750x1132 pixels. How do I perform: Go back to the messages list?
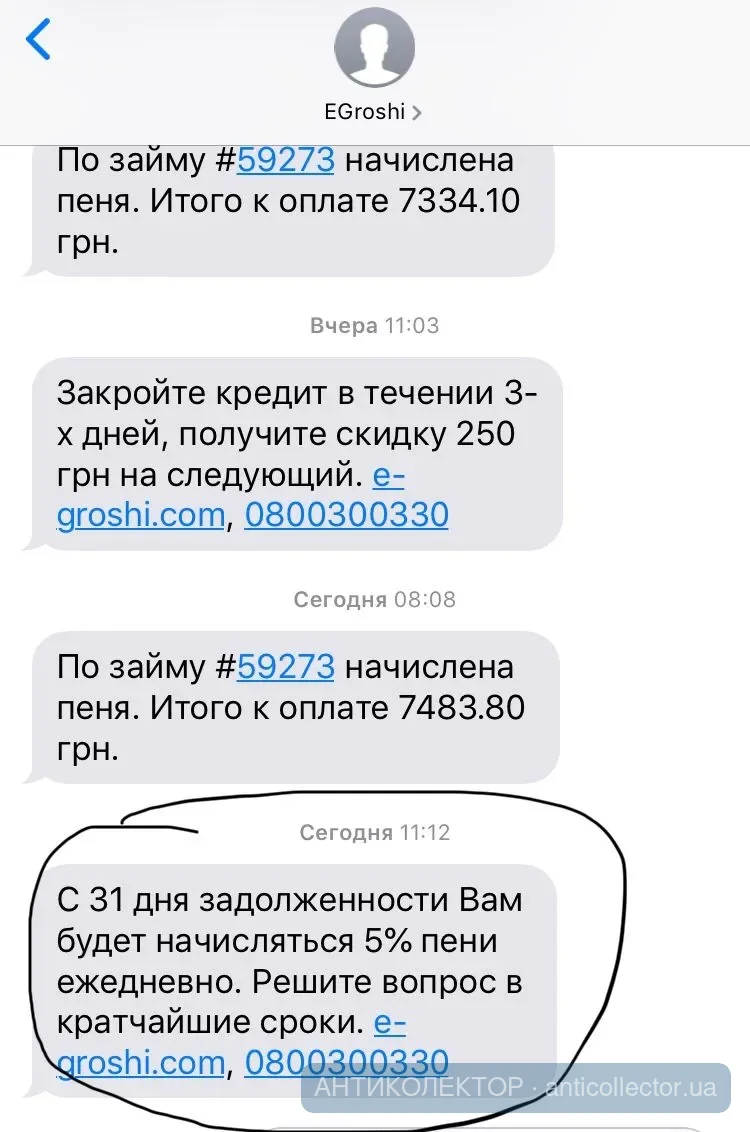click(38, 41)
